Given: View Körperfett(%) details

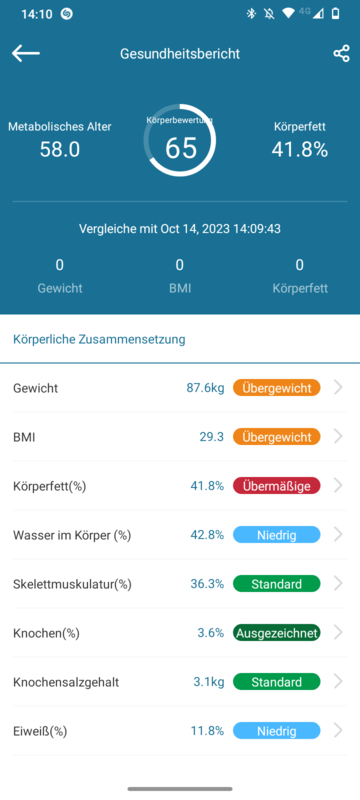Looking at the screenshot, I should click(x=180, y=486).
